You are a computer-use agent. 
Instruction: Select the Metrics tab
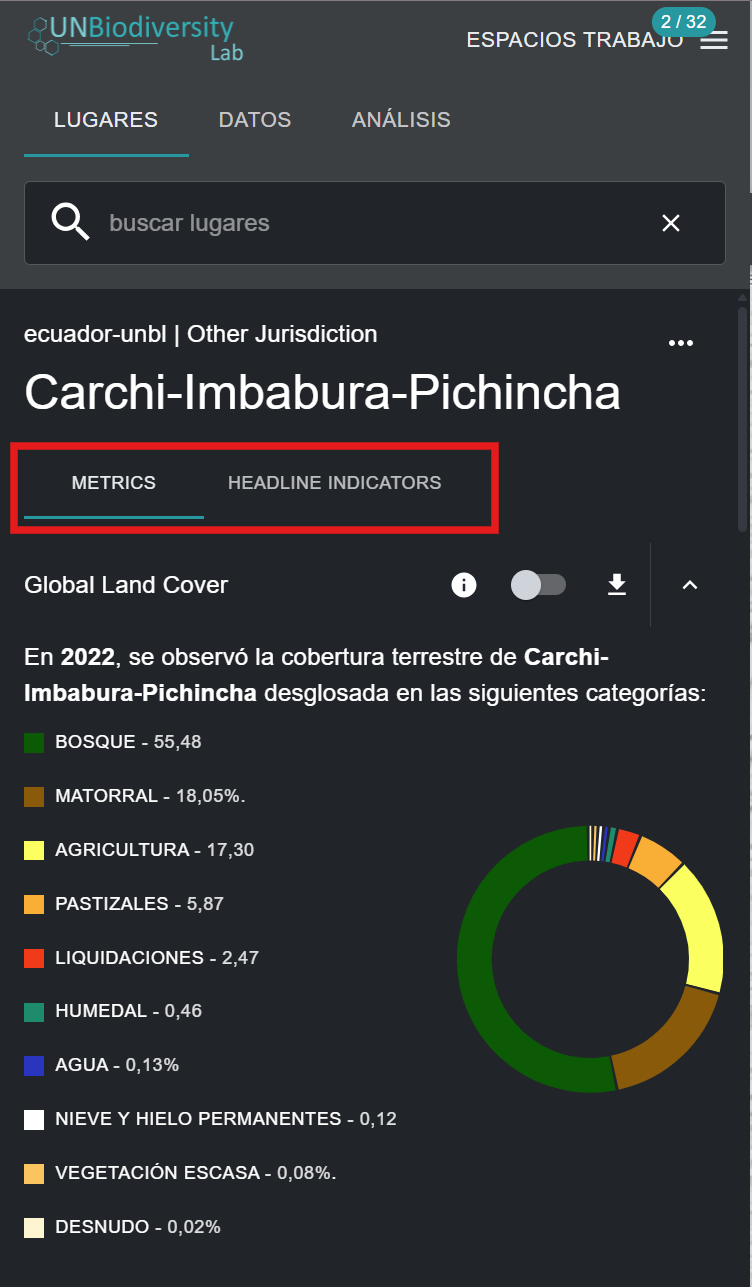tap(114, 483)
